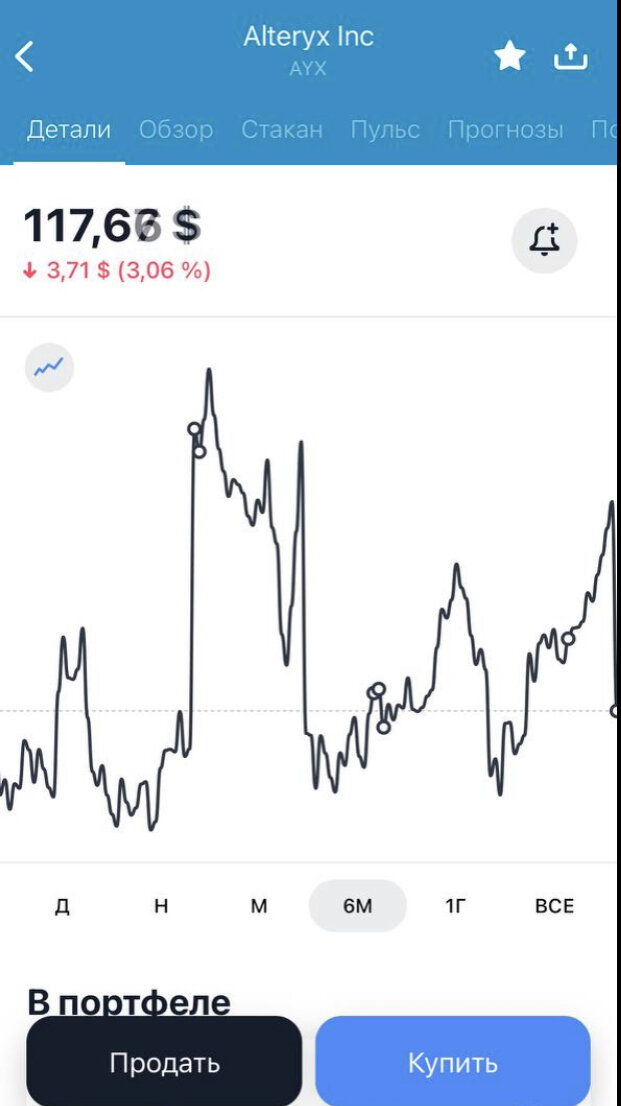The width and height of the screenshot is (621, 1106).
Task: Display the ВСЕ all-time chart
Action: [x=554, y=906]
